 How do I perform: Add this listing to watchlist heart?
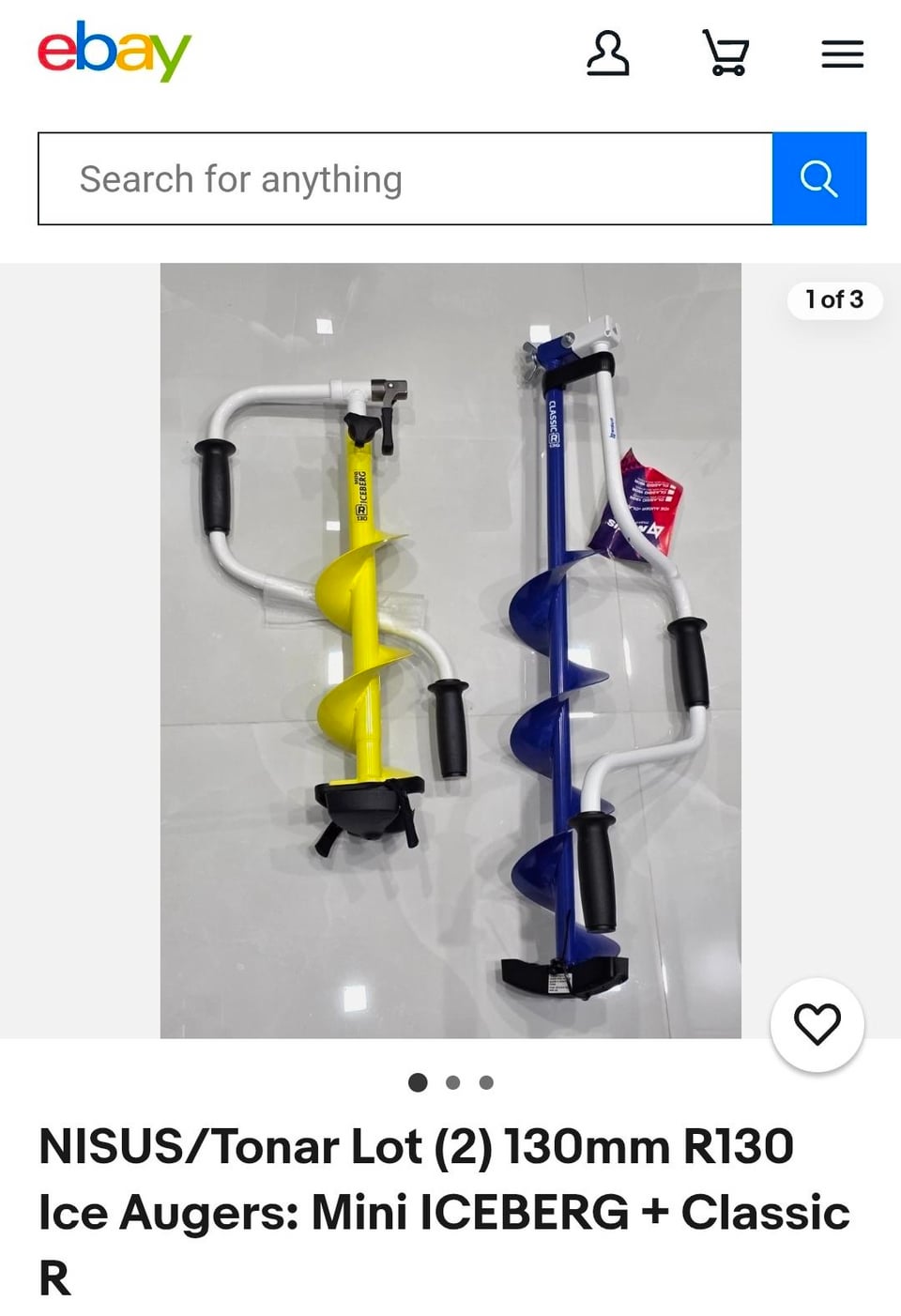(817, 1024)
